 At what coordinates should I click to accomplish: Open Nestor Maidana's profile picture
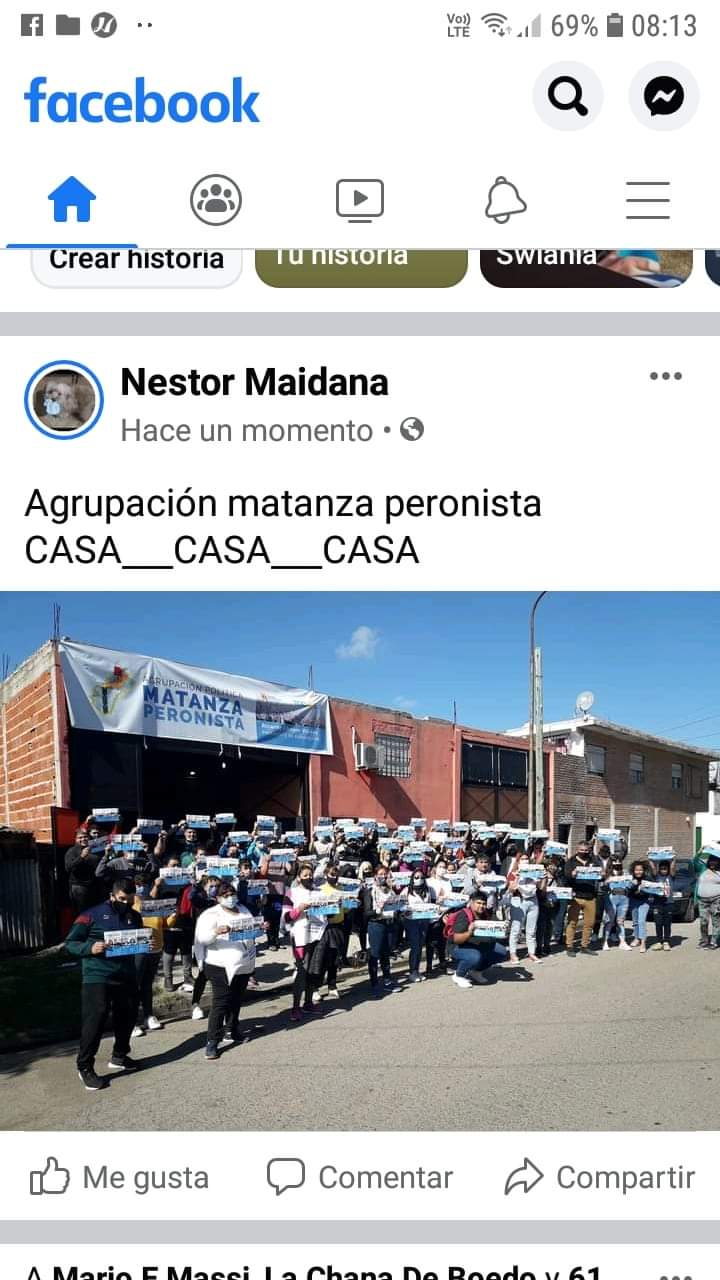point(64,400)
